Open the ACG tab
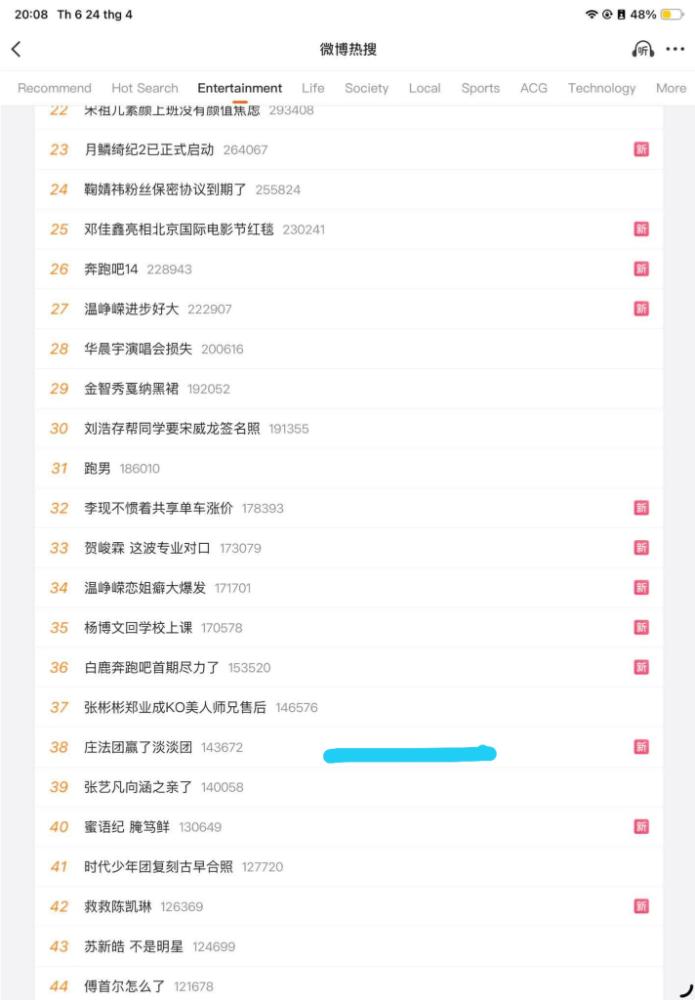Screen dimensions: 695x1000 pos(534,88)
